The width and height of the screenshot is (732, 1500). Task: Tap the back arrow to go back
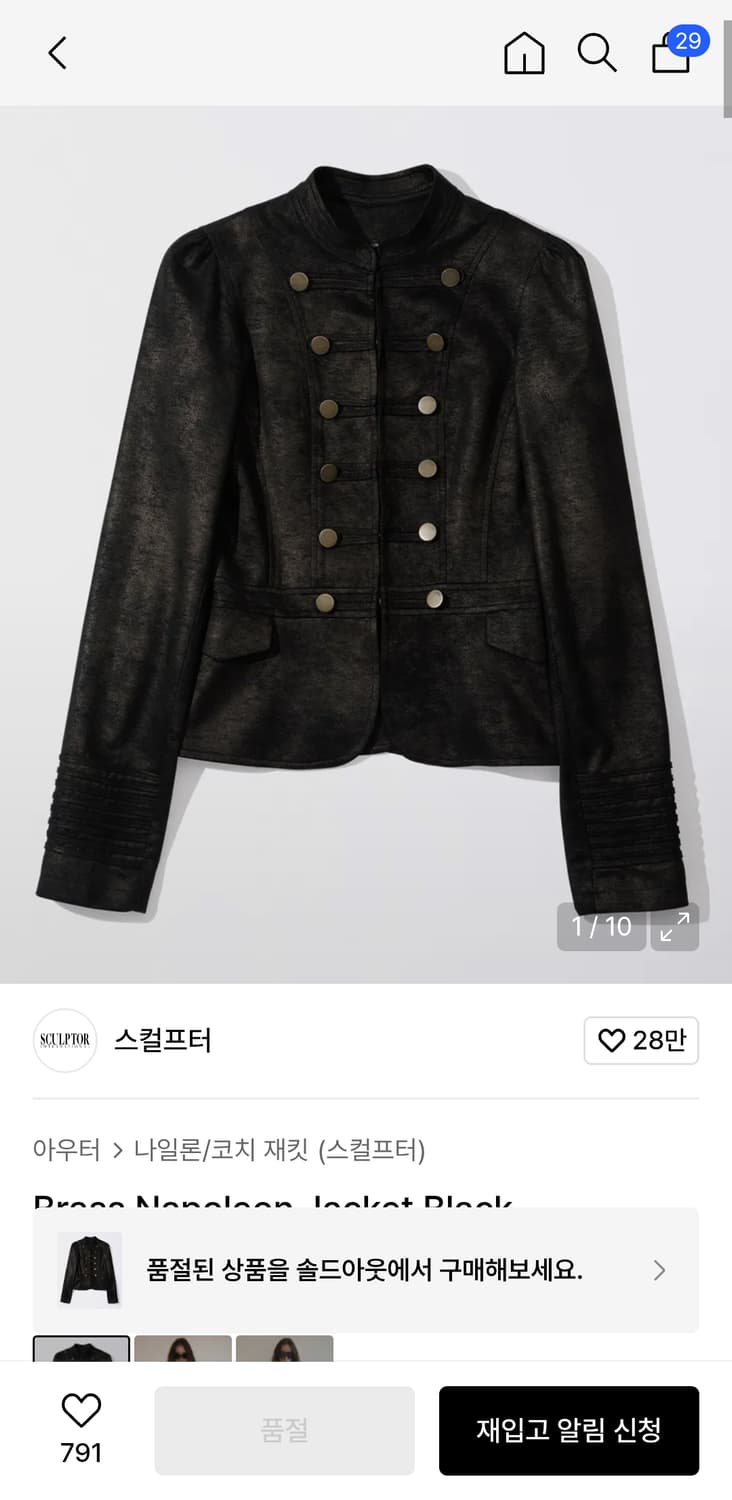[x=57, y=54]
